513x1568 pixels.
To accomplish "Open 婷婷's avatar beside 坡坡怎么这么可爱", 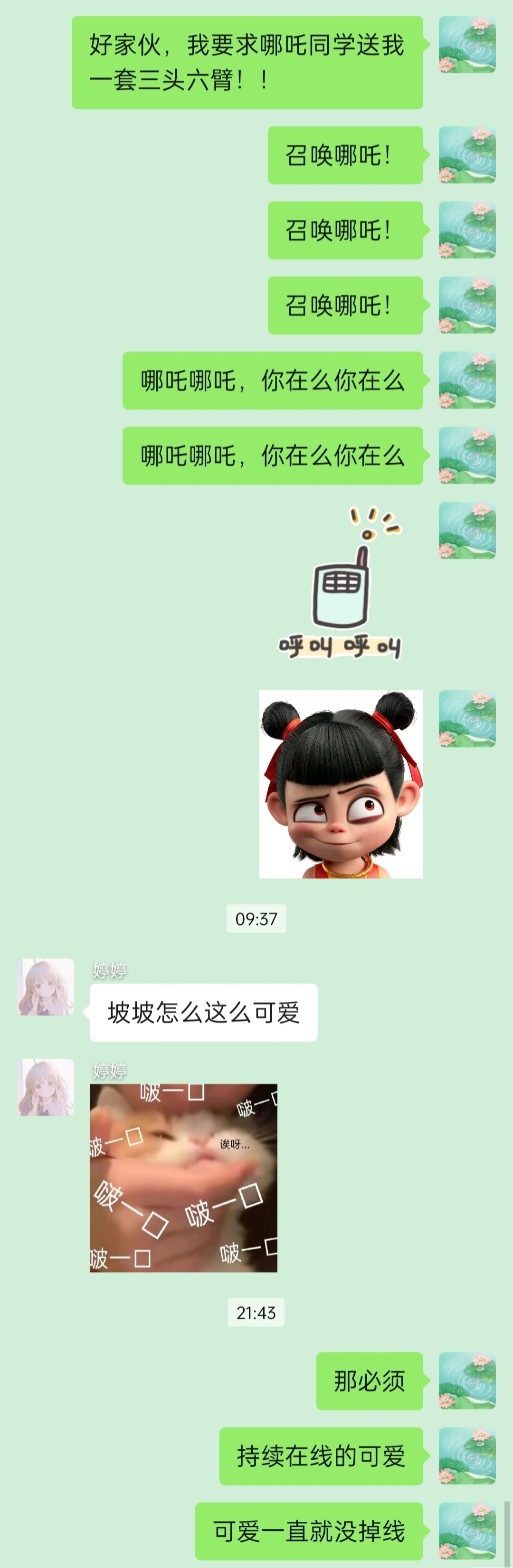I will point(46,988).
